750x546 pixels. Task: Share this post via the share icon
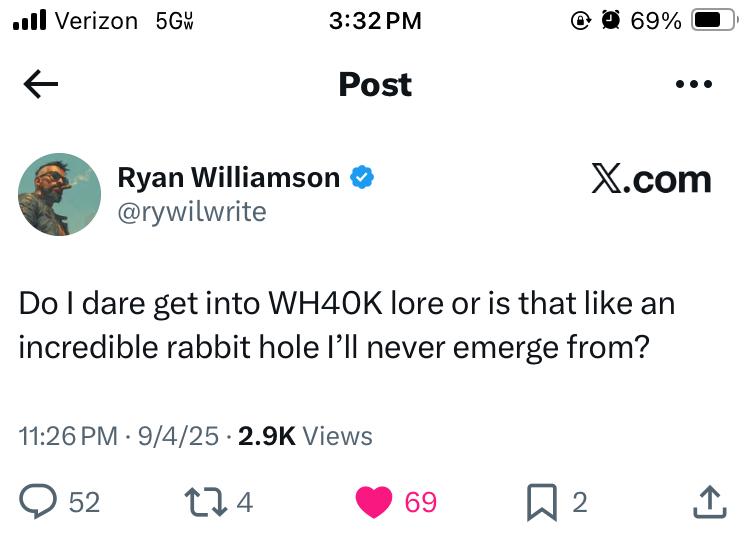tap(707, 500)
